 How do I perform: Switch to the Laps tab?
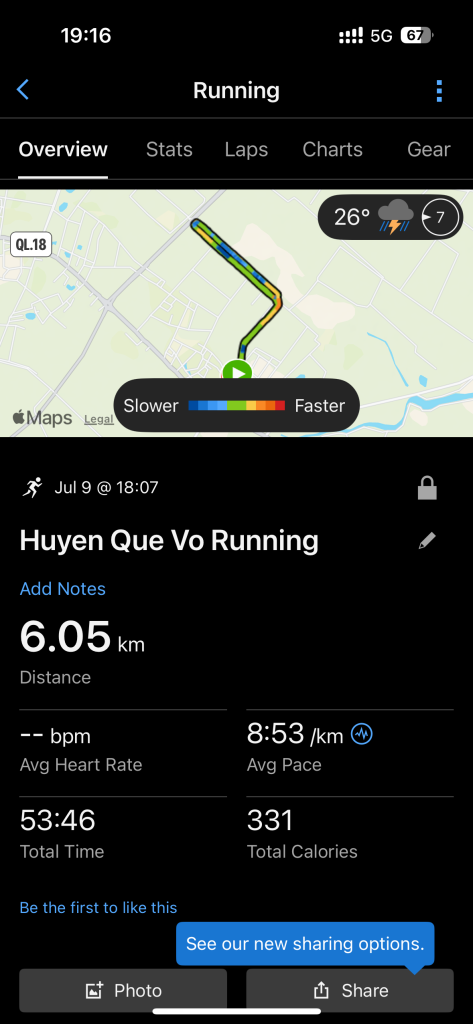(x=246, y=150)
